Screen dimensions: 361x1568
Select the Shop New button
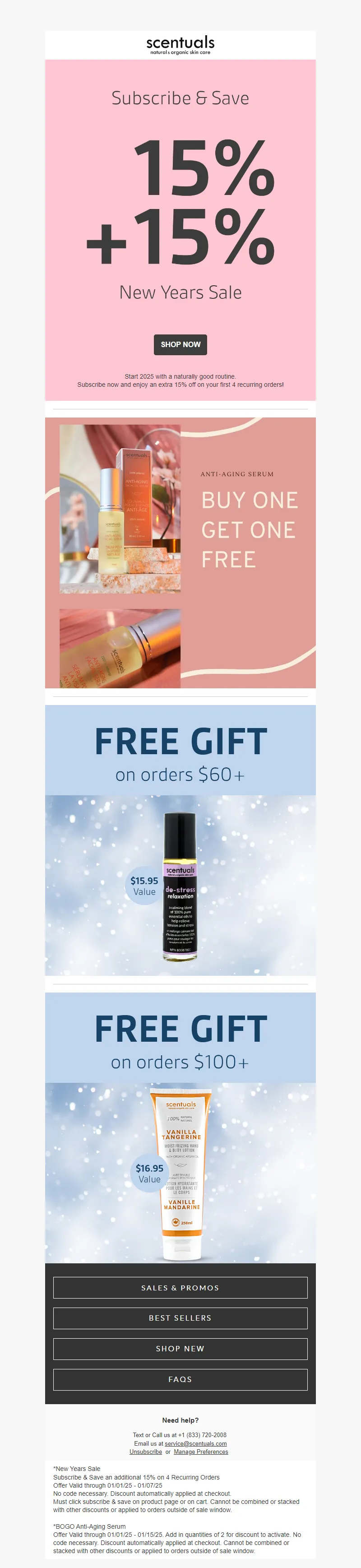pos(180,1348)
